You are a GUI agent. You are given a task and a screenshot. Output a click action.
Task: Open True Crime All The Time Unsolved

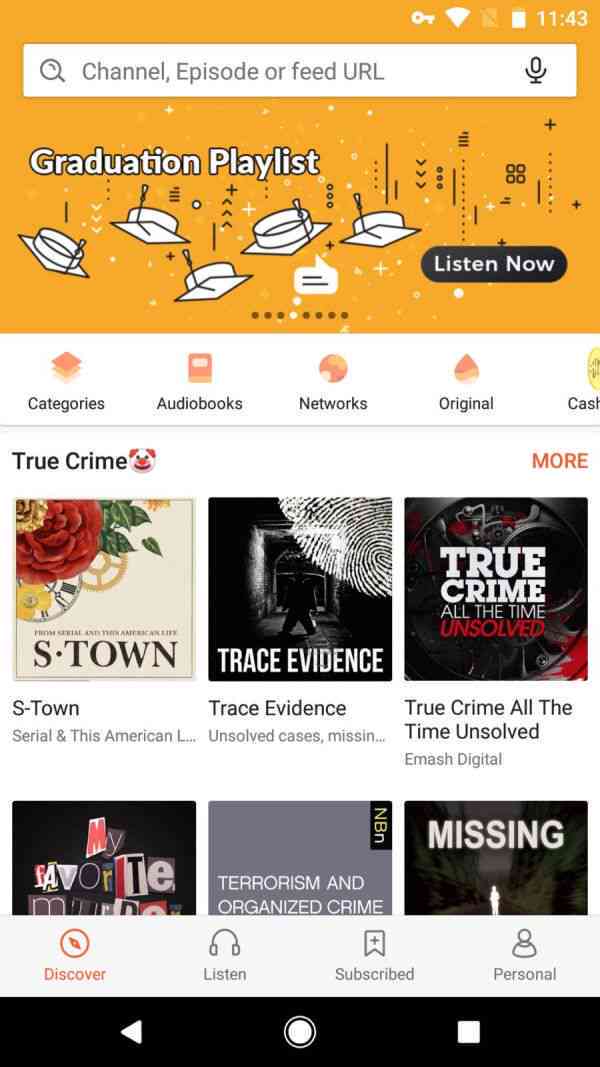tap(496, 589)
